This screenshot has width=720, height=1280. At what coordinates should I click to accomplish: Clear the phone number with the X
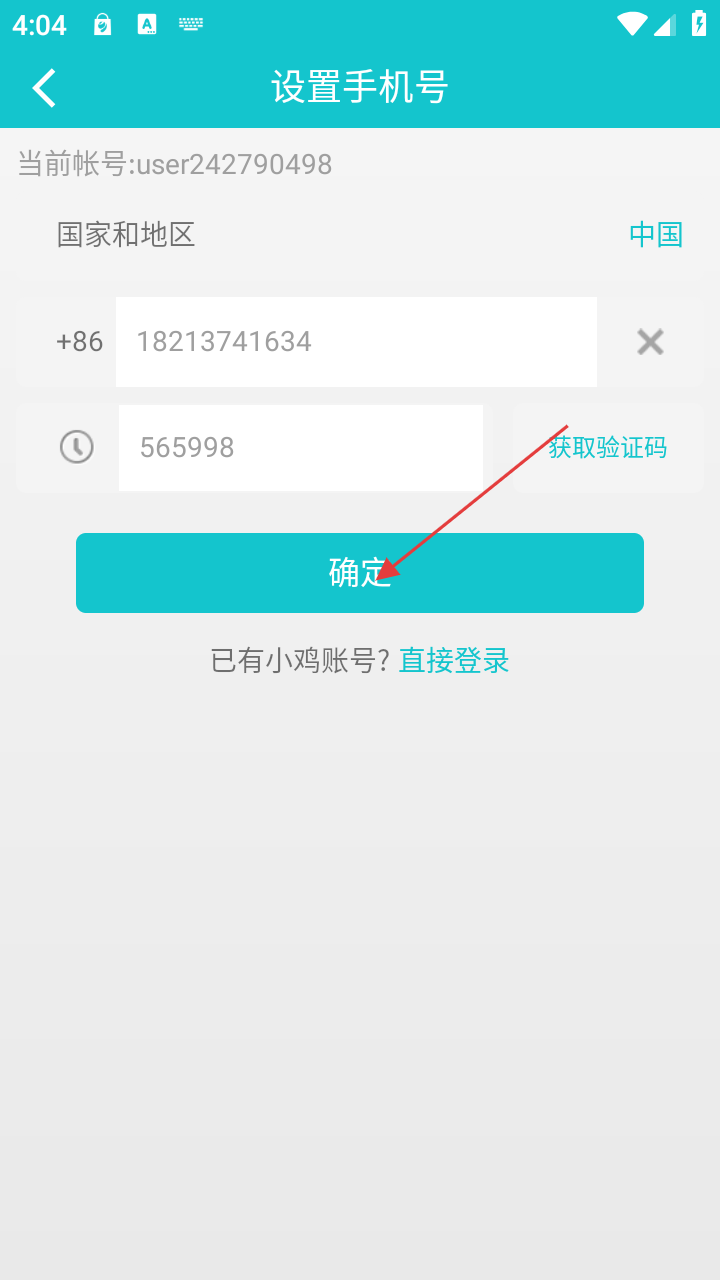coord(650,342)
